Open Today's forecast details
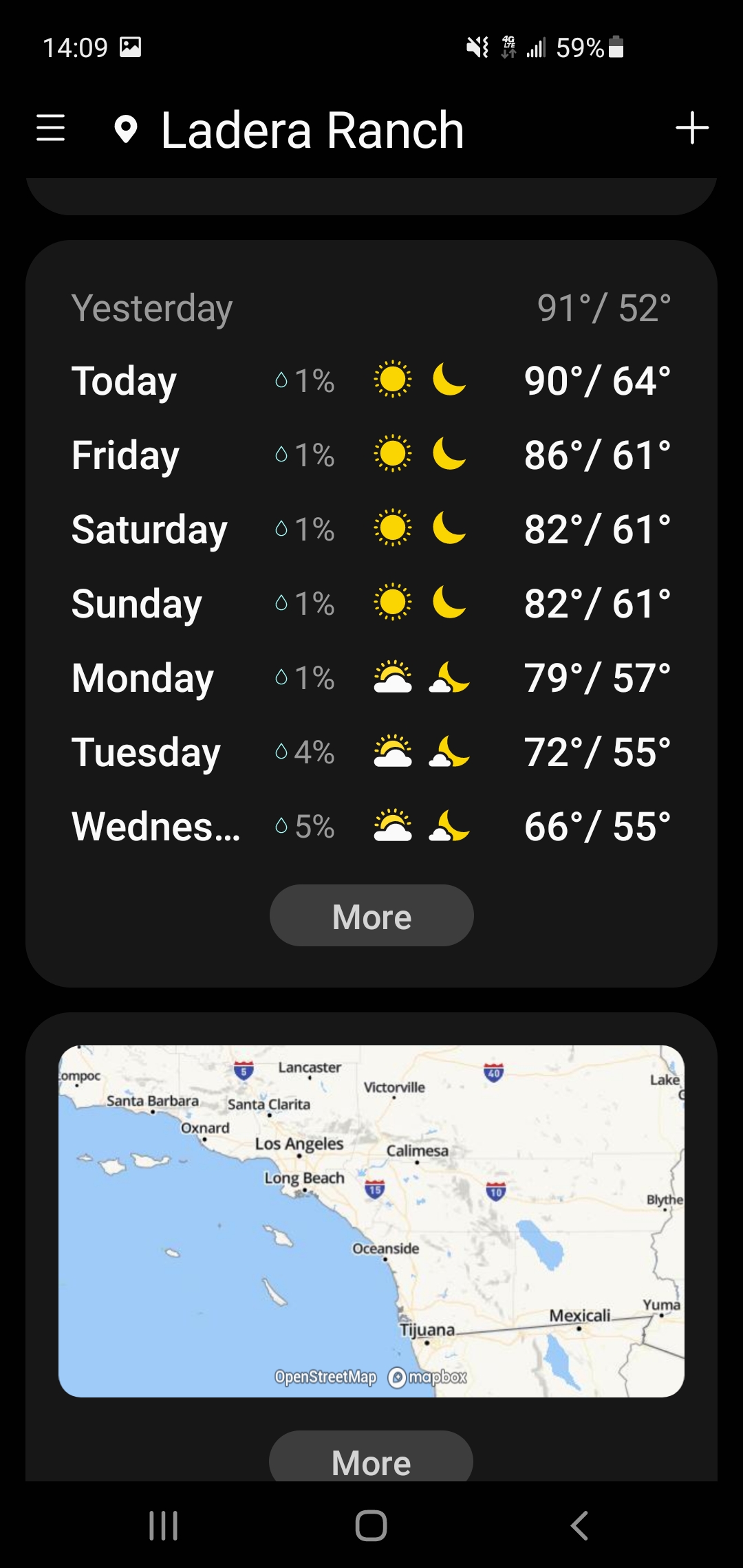743x1568 pixels. click(371, 381)
